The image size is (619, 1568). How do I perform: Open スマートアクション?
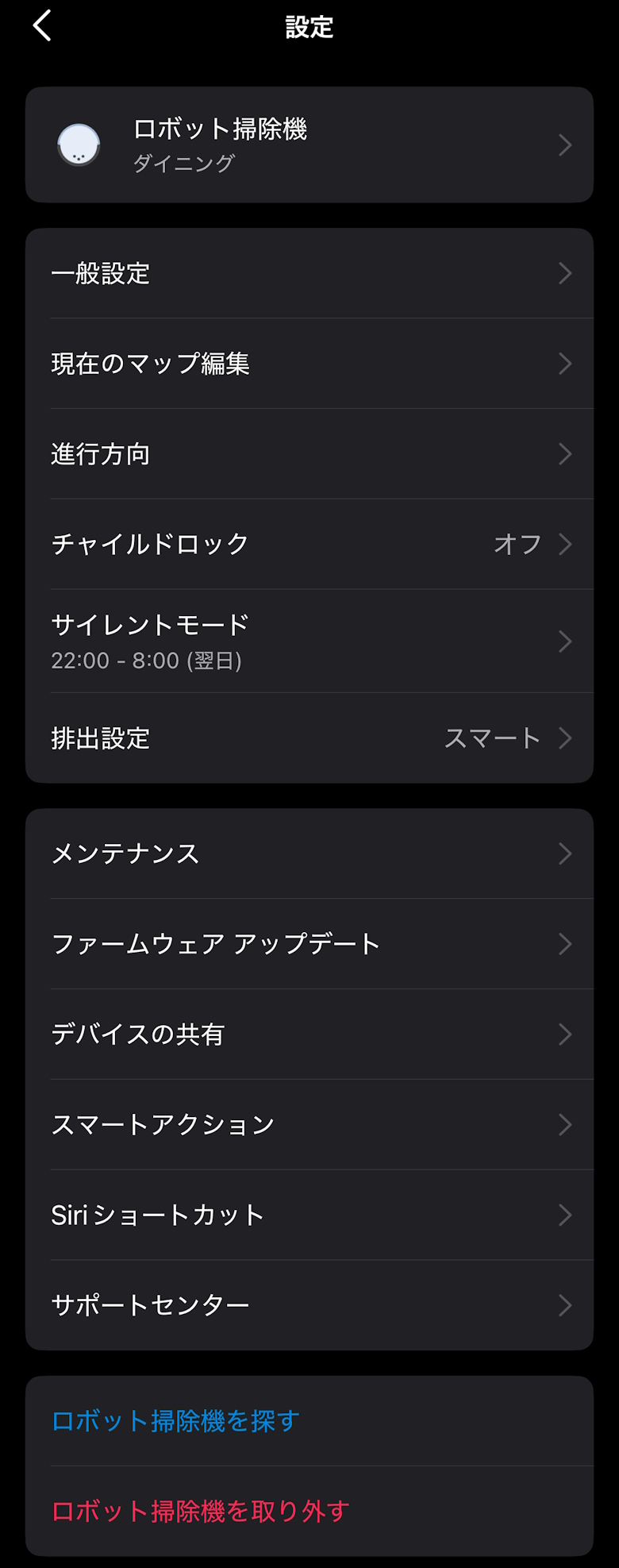pos(309,1124)
